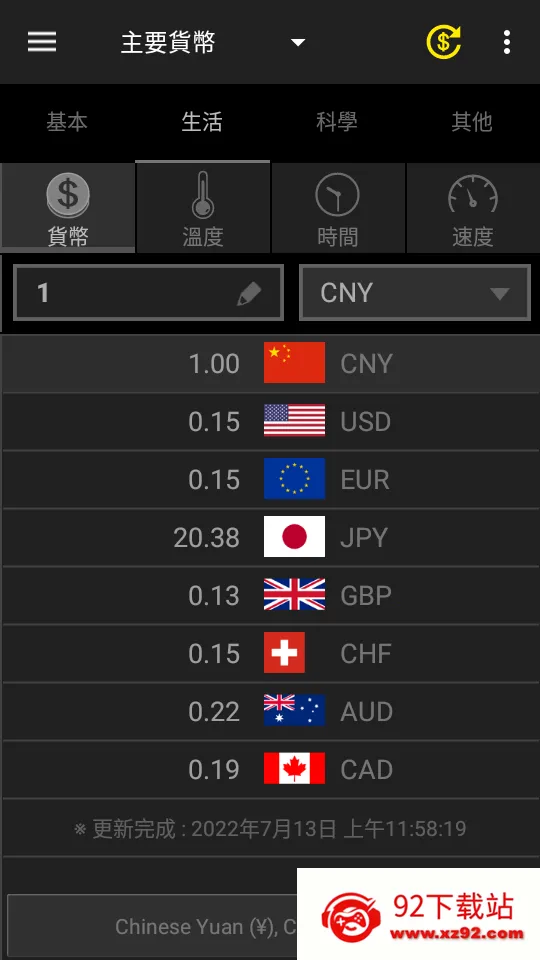
Task: Expand the 主要貨幣 dropdown in app bar
Action: 212,43
